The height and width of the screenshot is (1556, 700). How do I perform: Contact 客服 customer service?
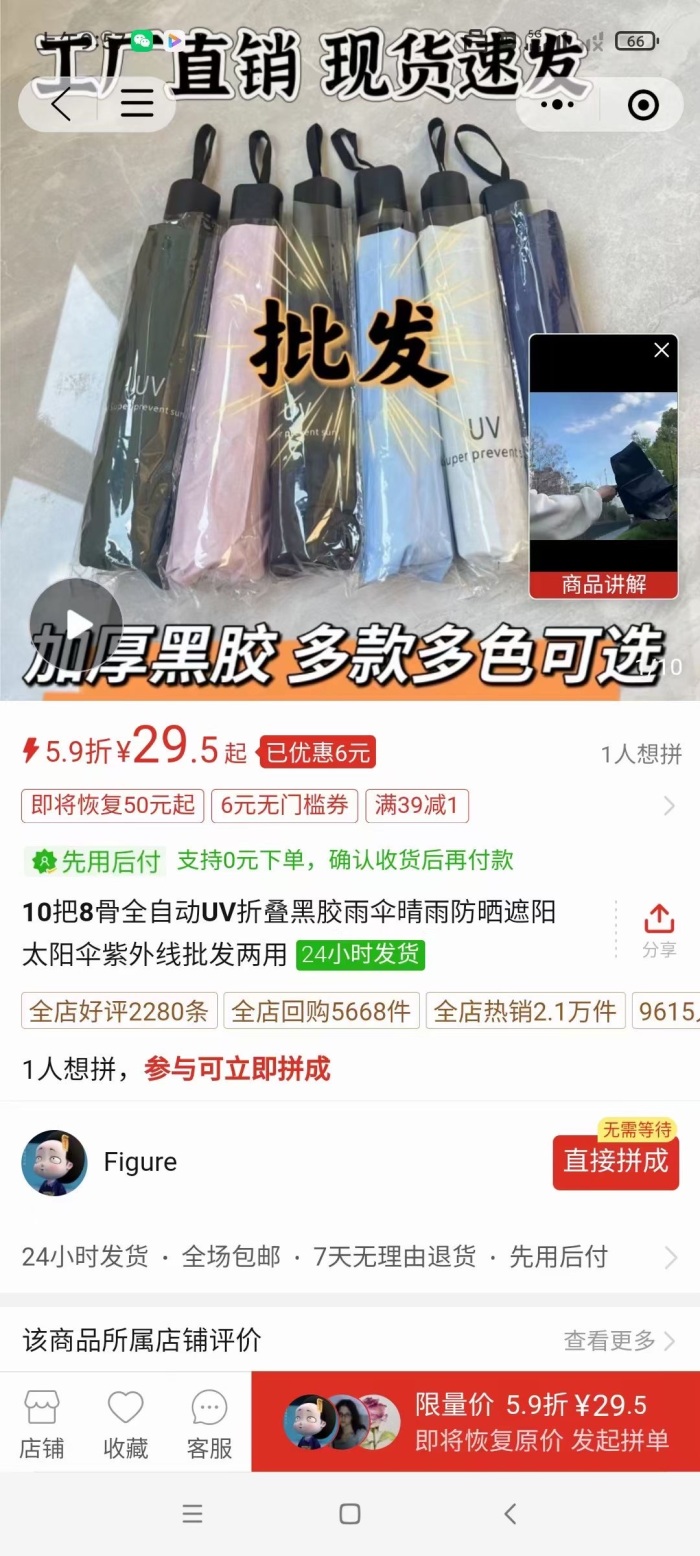coord(209,1423)
